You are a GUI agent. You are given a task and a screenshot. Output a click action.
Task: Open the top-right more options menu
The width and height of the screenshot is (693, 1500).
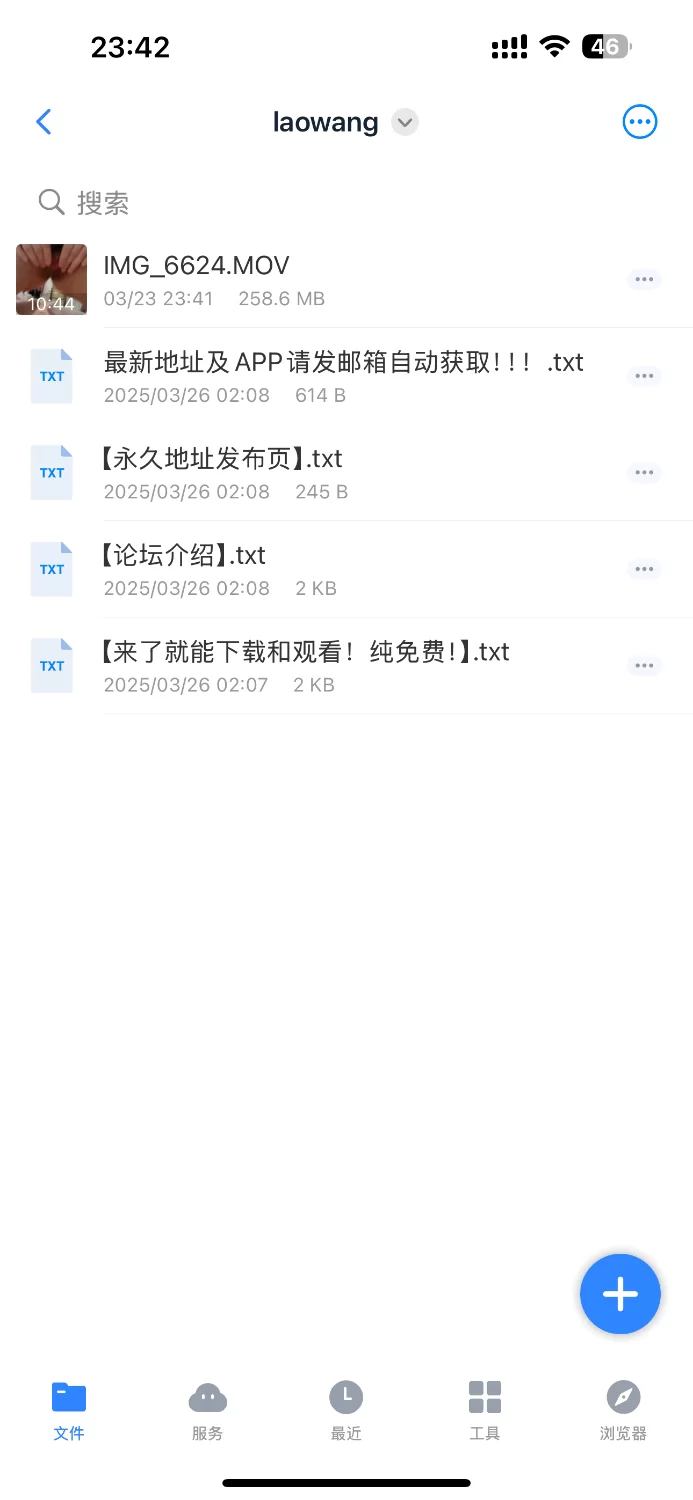click(640, 122)
